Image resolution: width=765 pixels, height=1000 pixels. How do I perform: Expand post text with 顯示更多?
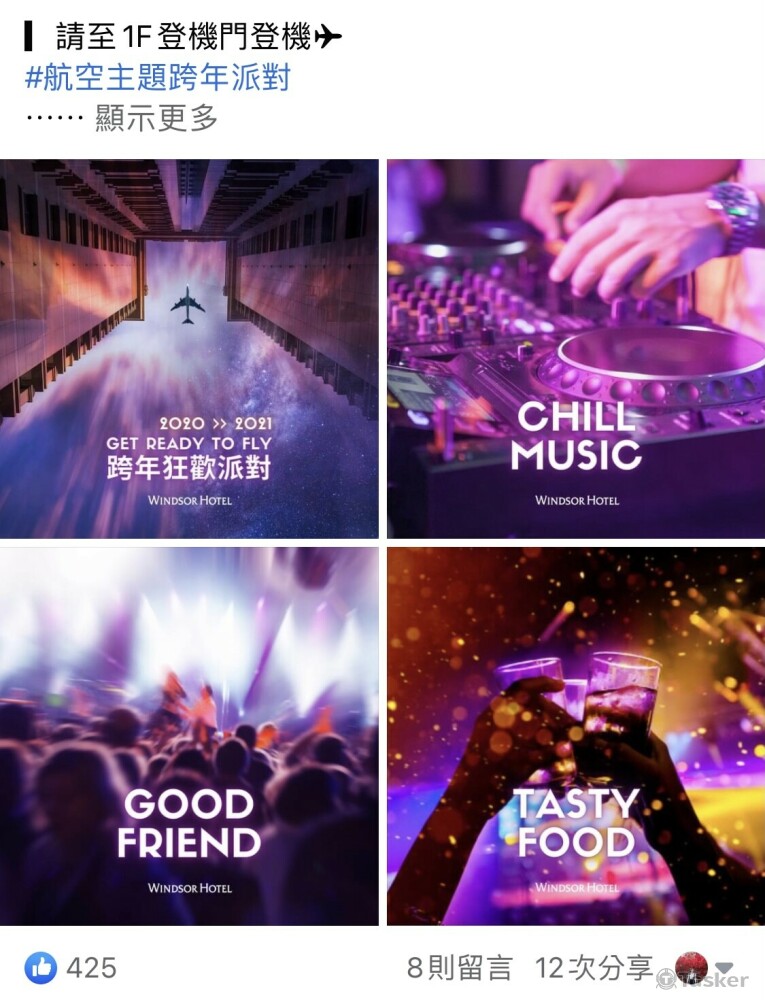tap(156, 118)
